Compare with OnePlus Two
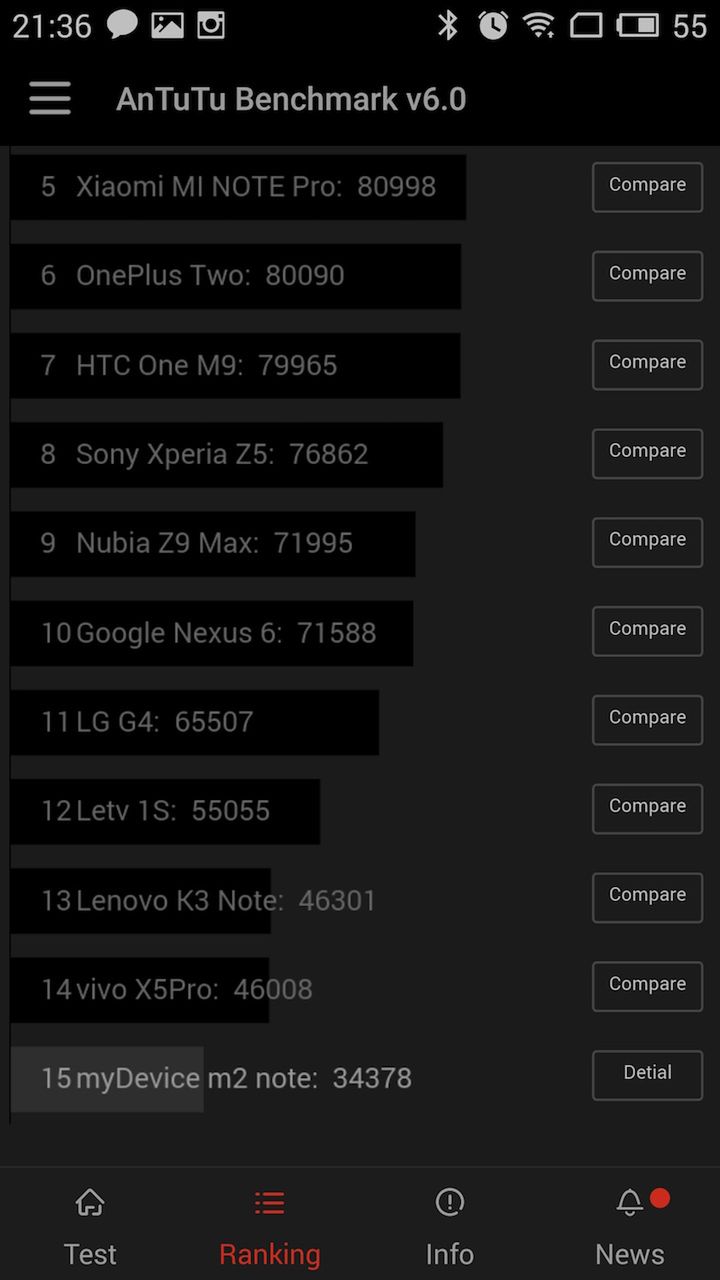Image resolution: width=720 pixels, height=1280 pixels. [x=647, y=276]
